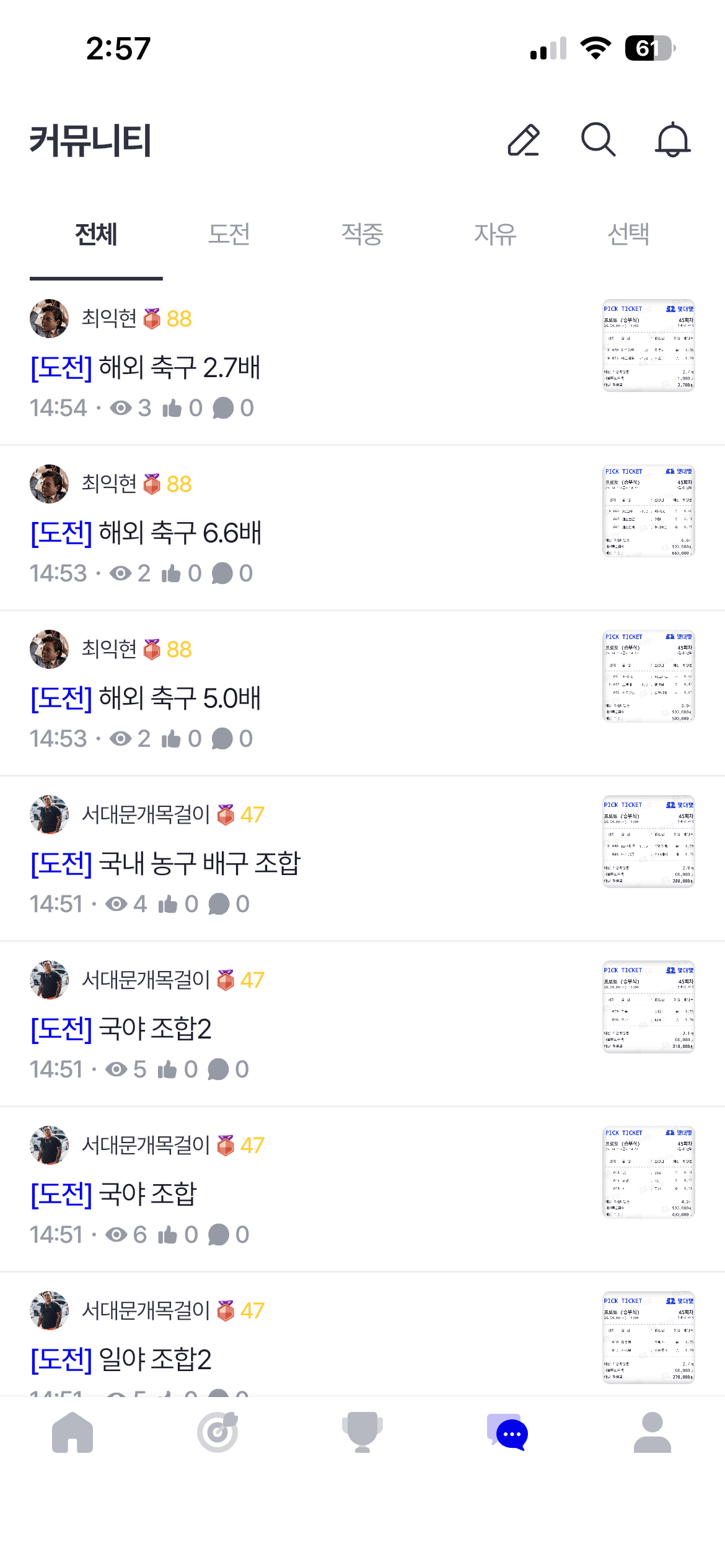Open the post 해외 축구 2.7배

180,368
